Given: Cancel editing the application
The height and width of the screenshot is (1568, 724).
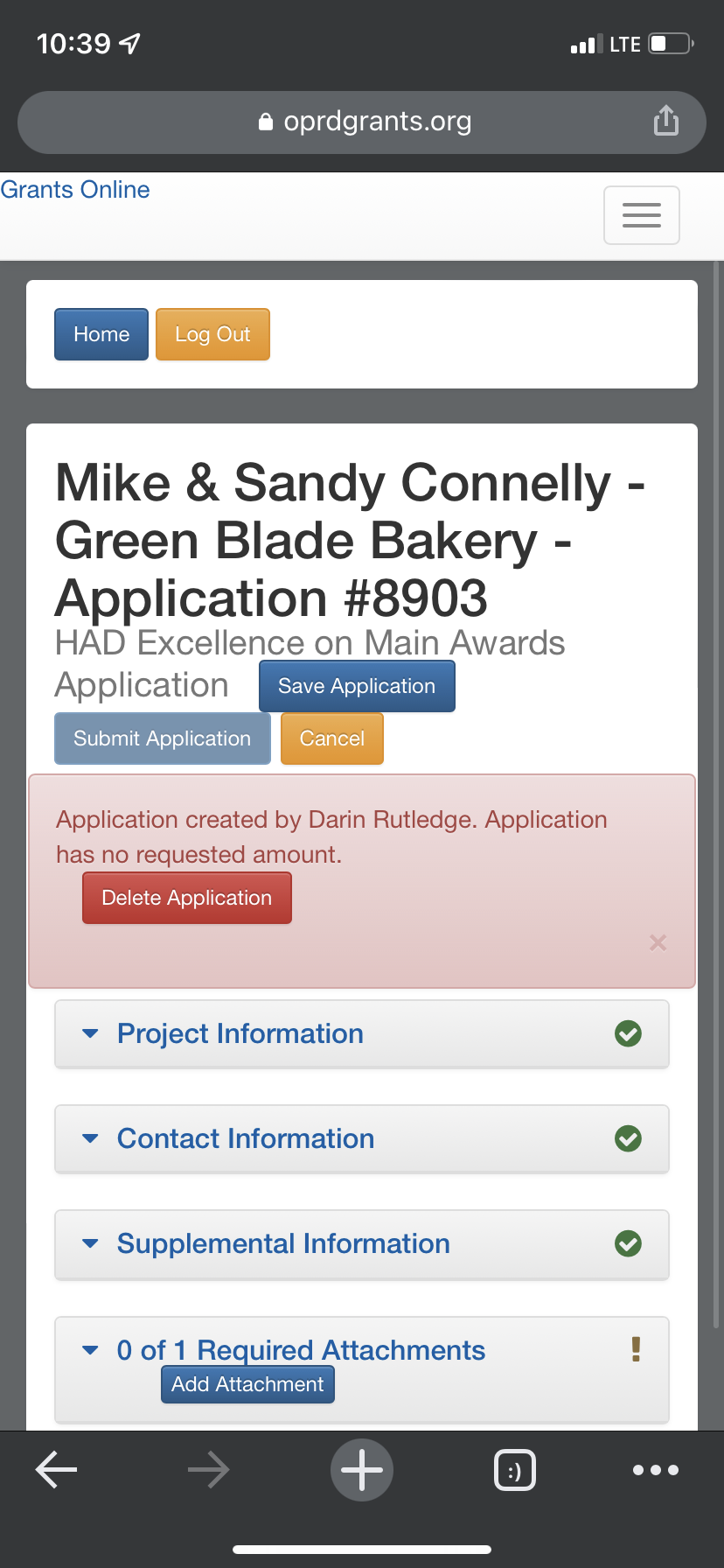Looking at the screenshot, I should coord(332,738).
